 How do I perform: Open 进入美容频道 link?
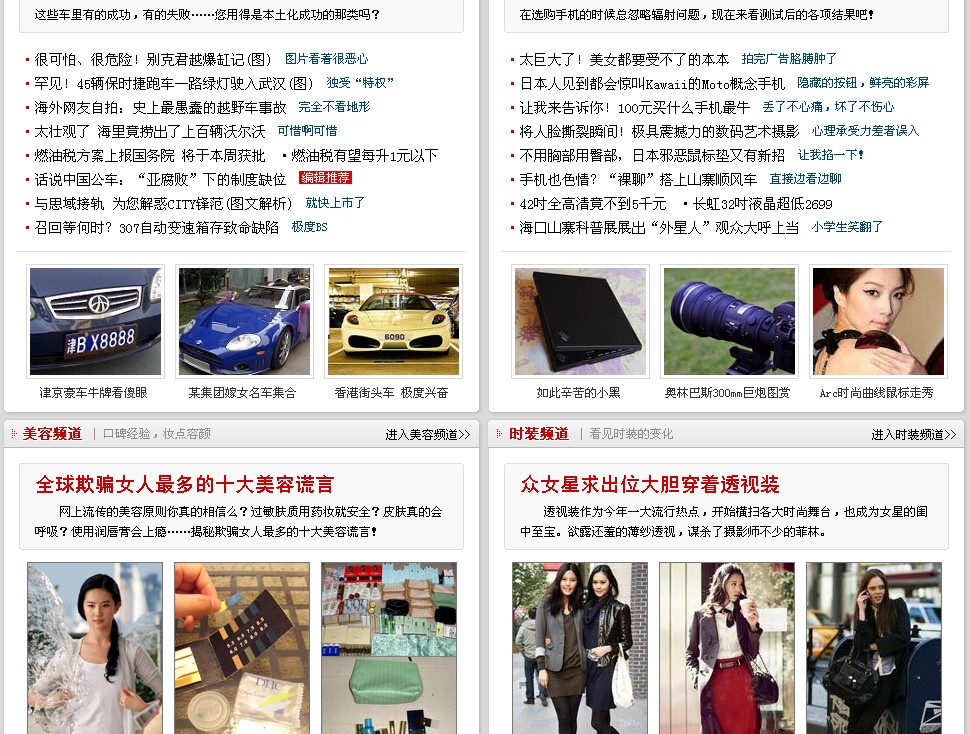[427, 435]
